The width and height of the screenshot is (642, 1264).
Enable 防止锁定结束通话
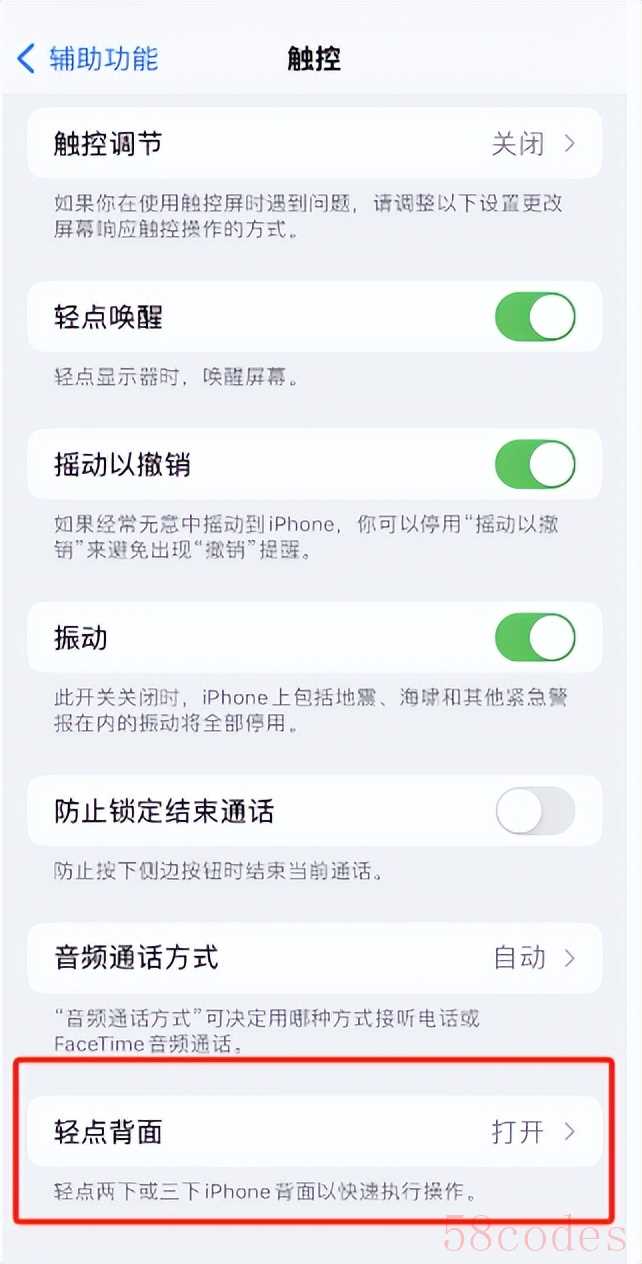pos(535,811)
